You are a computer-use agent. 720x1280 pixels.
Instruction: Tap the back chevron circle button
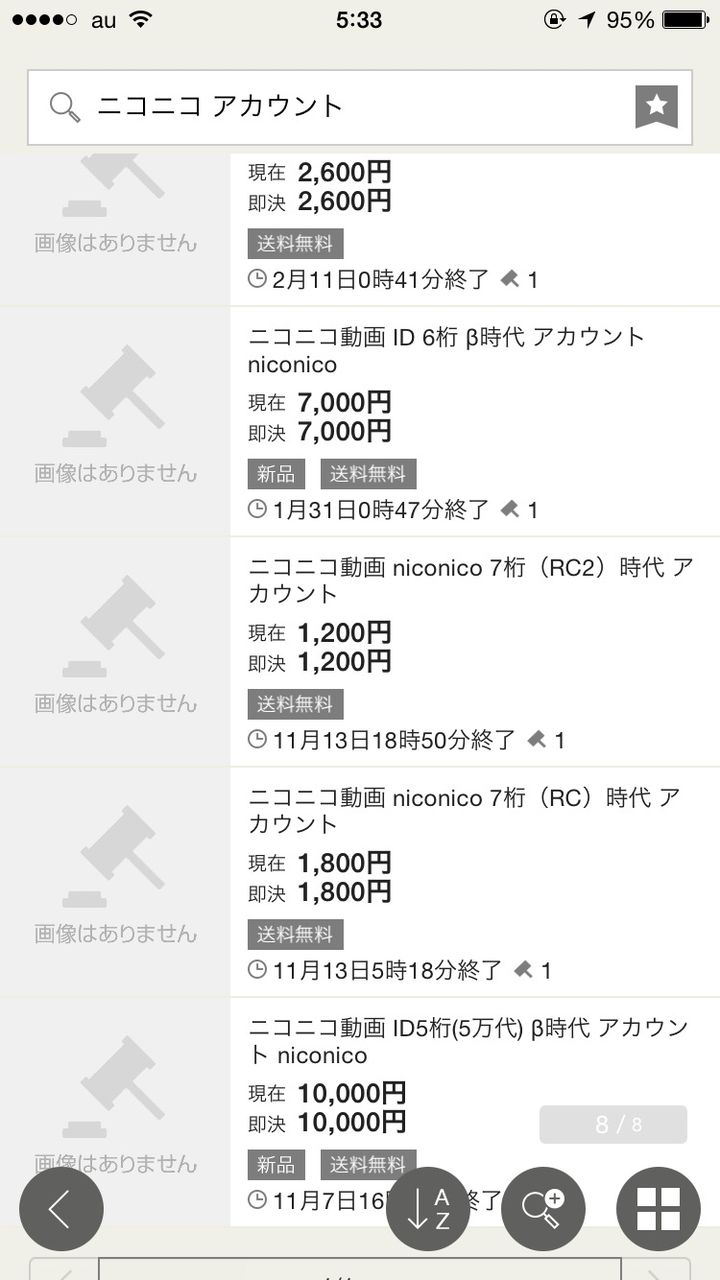(61, 1208)
